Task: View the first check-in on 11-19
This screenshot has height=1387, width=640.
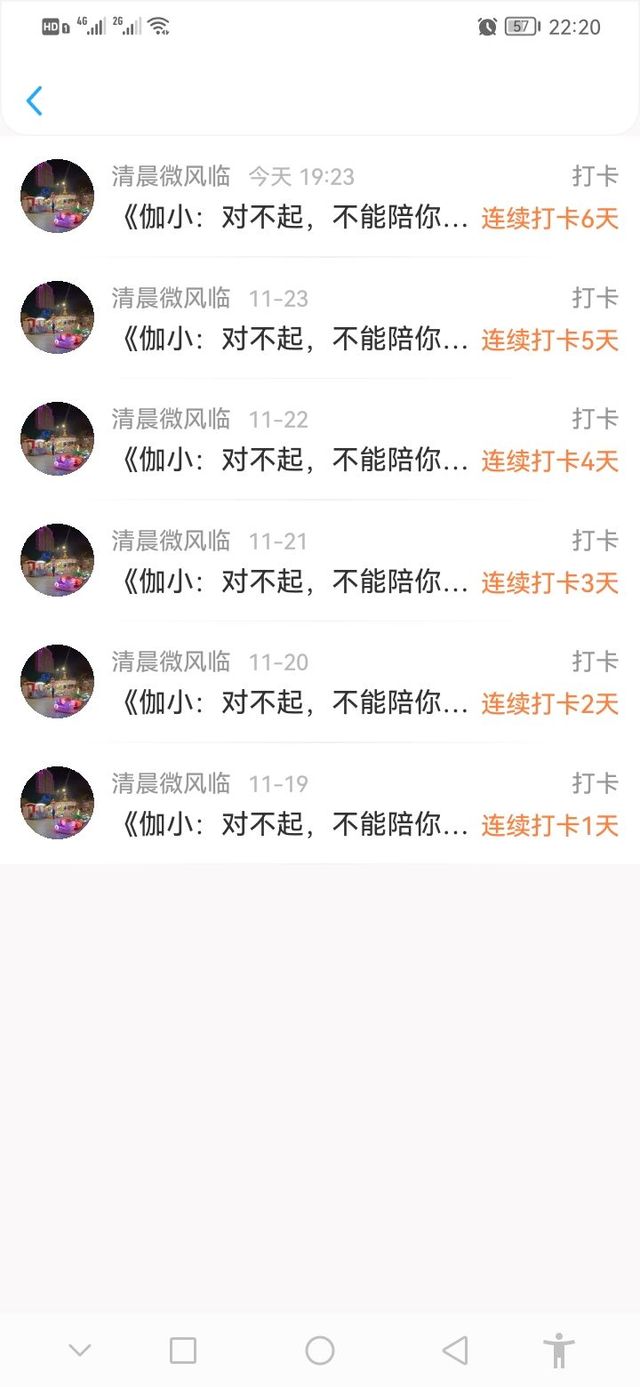Action: [x=320, y=805]
